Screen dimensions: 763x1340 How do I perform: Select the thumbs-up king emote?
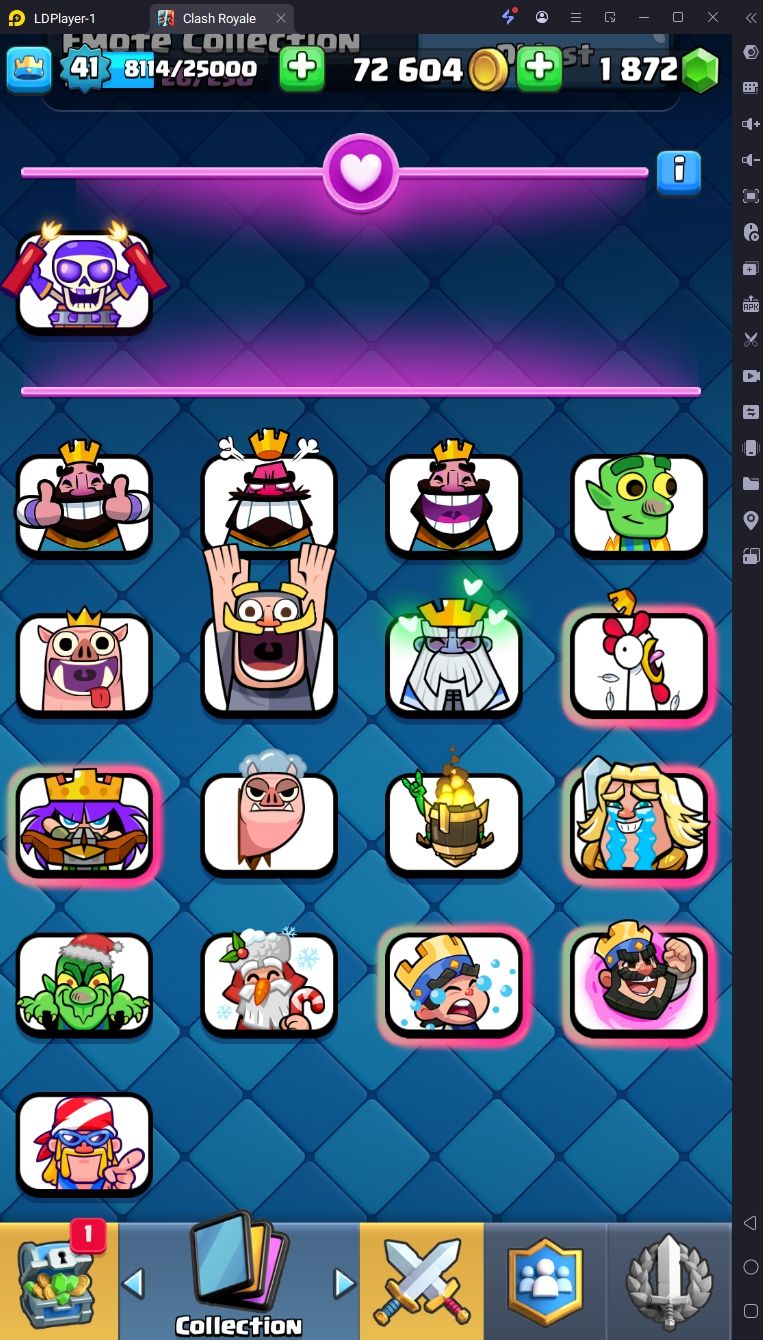(84, 502)
